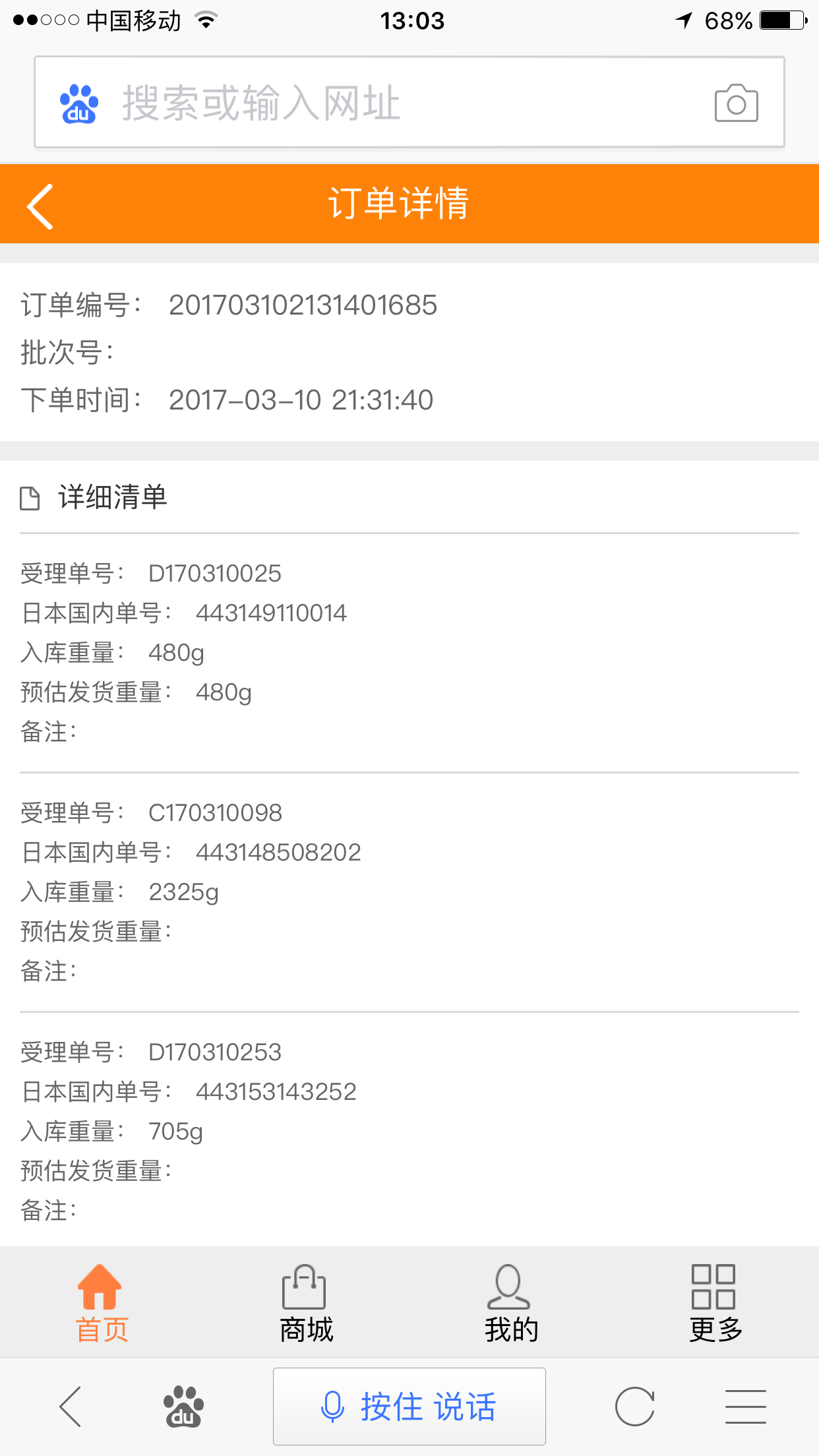Open the browser menu with three lines
This screenshot has height=1456, width=819.
pos(746,1407)
